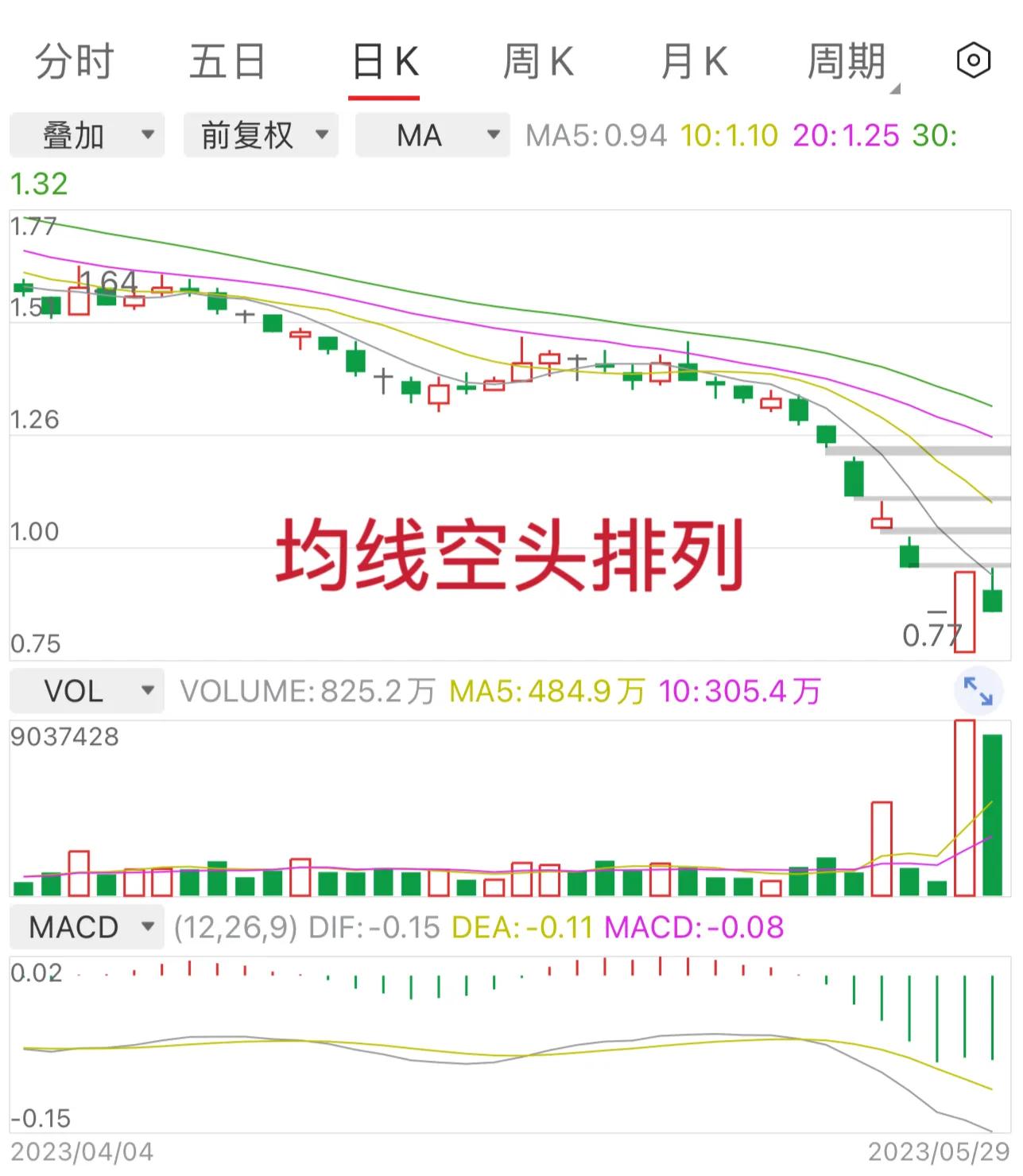1023x1176 pixels.
Task: Open the 周期 period selector
Action: point(847,62)
